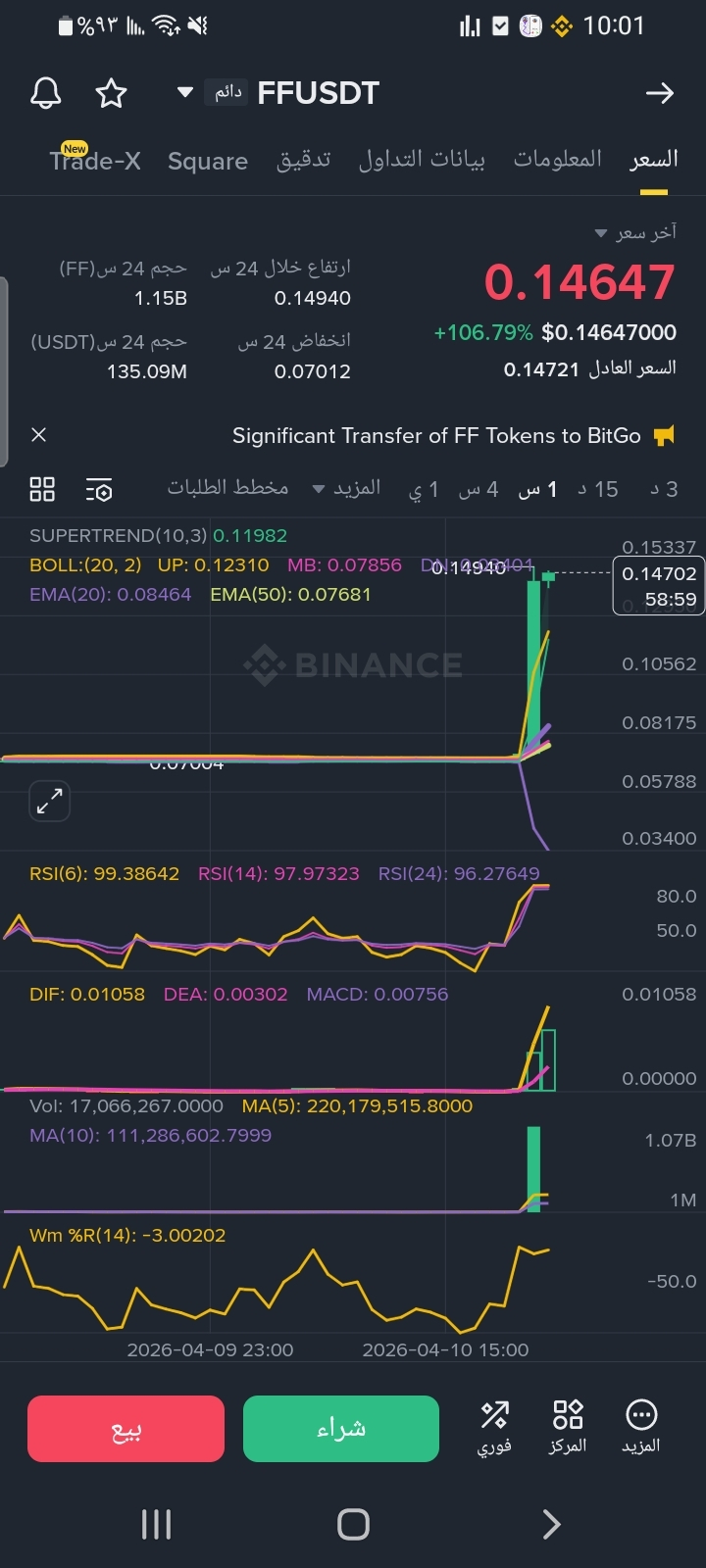Open the FFUSDT pair selector dropdown
The width and height of the screenshot is (706, 1568).
(184, 93)
